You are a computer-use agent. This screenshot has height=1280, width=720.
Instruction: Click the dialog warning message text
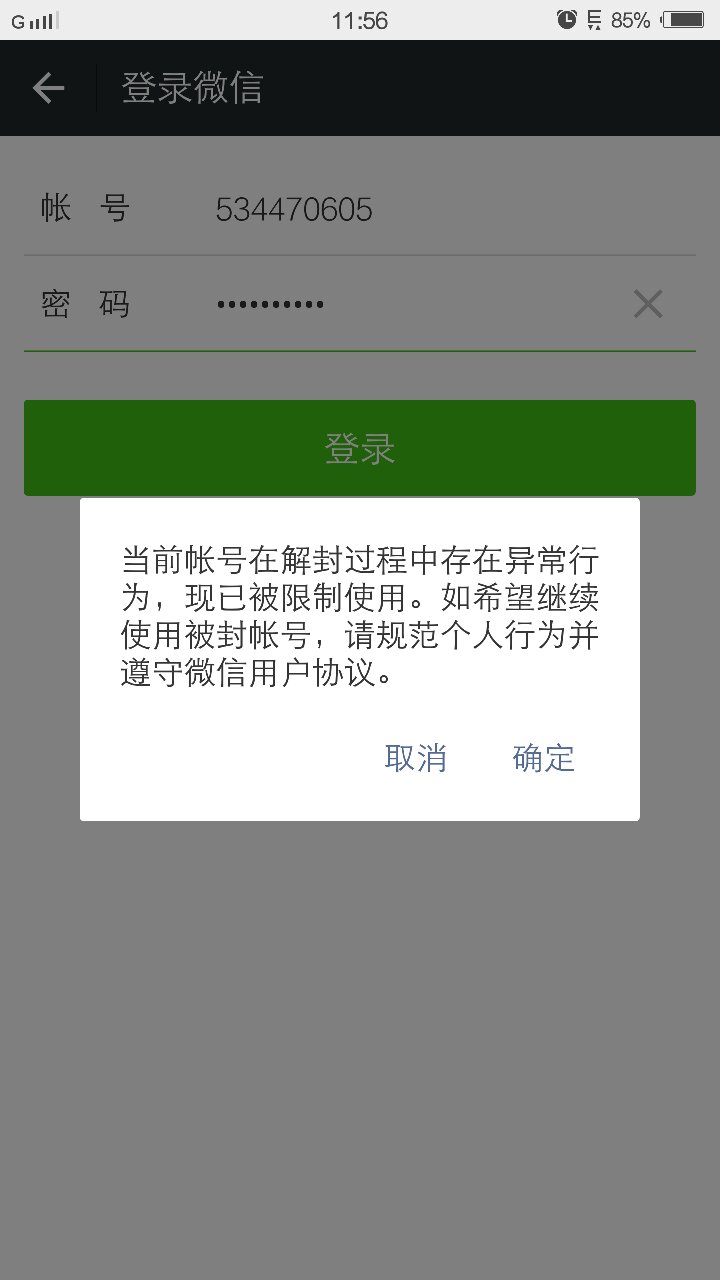point(358,618)
